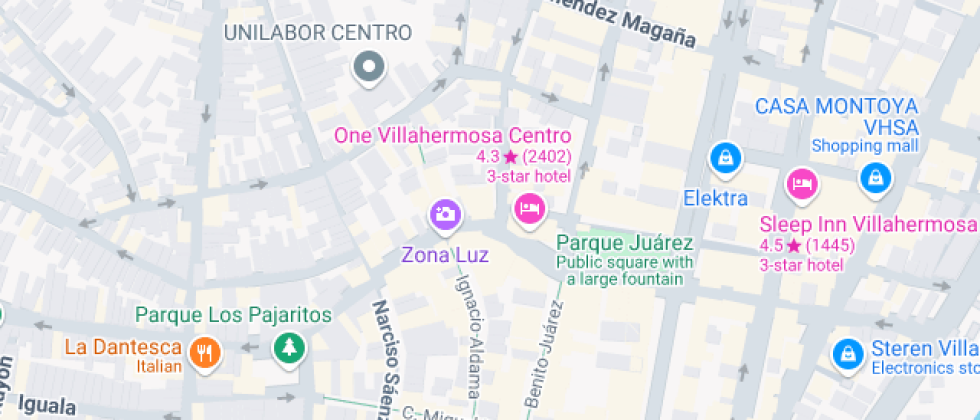This screenshot has width=980, height=420.
Task: Open the One Villahermosa Centro hotel pin
Action: [528, 208]
